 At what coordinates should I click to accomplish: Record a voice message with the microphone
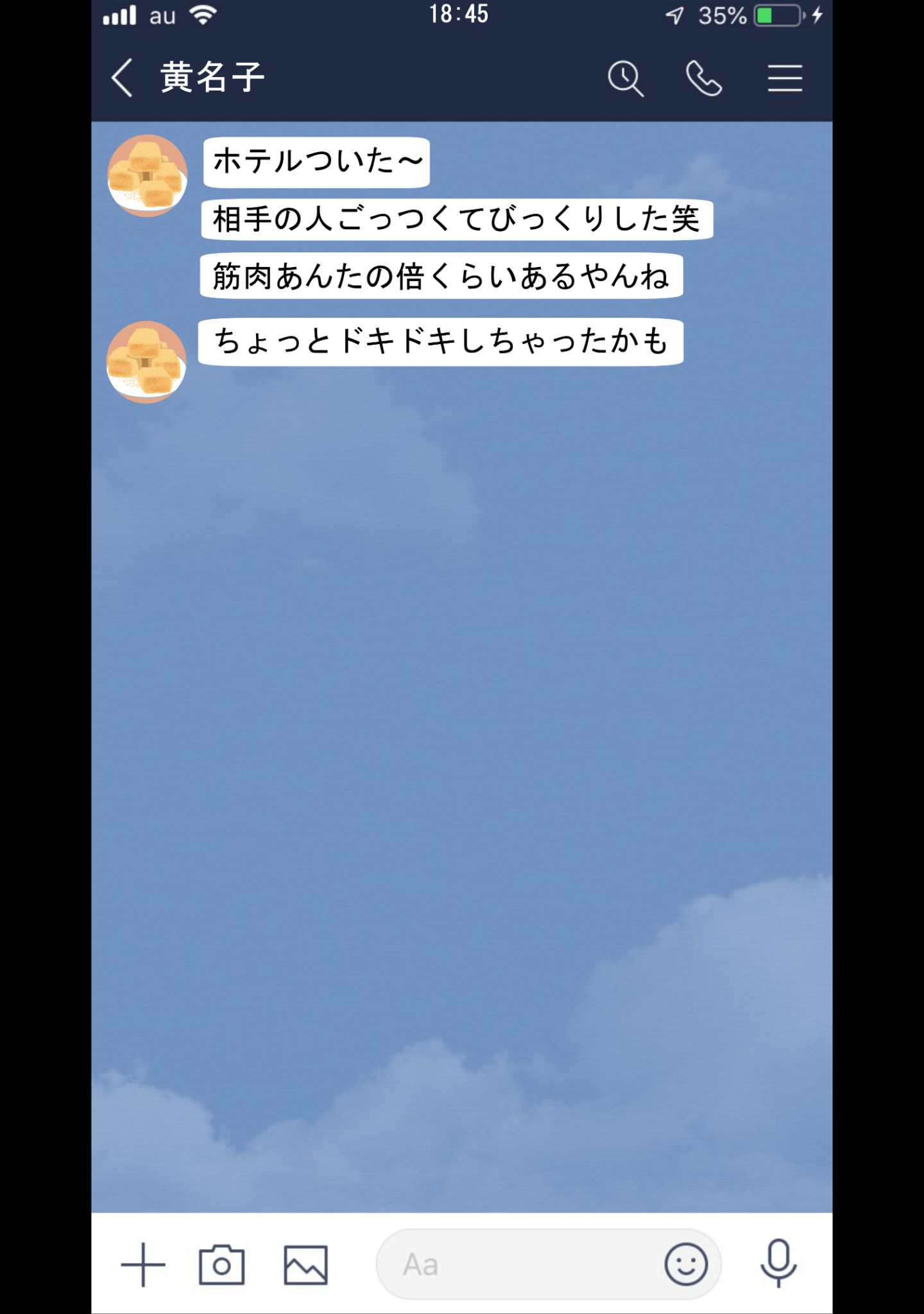tap(778, 1263)
